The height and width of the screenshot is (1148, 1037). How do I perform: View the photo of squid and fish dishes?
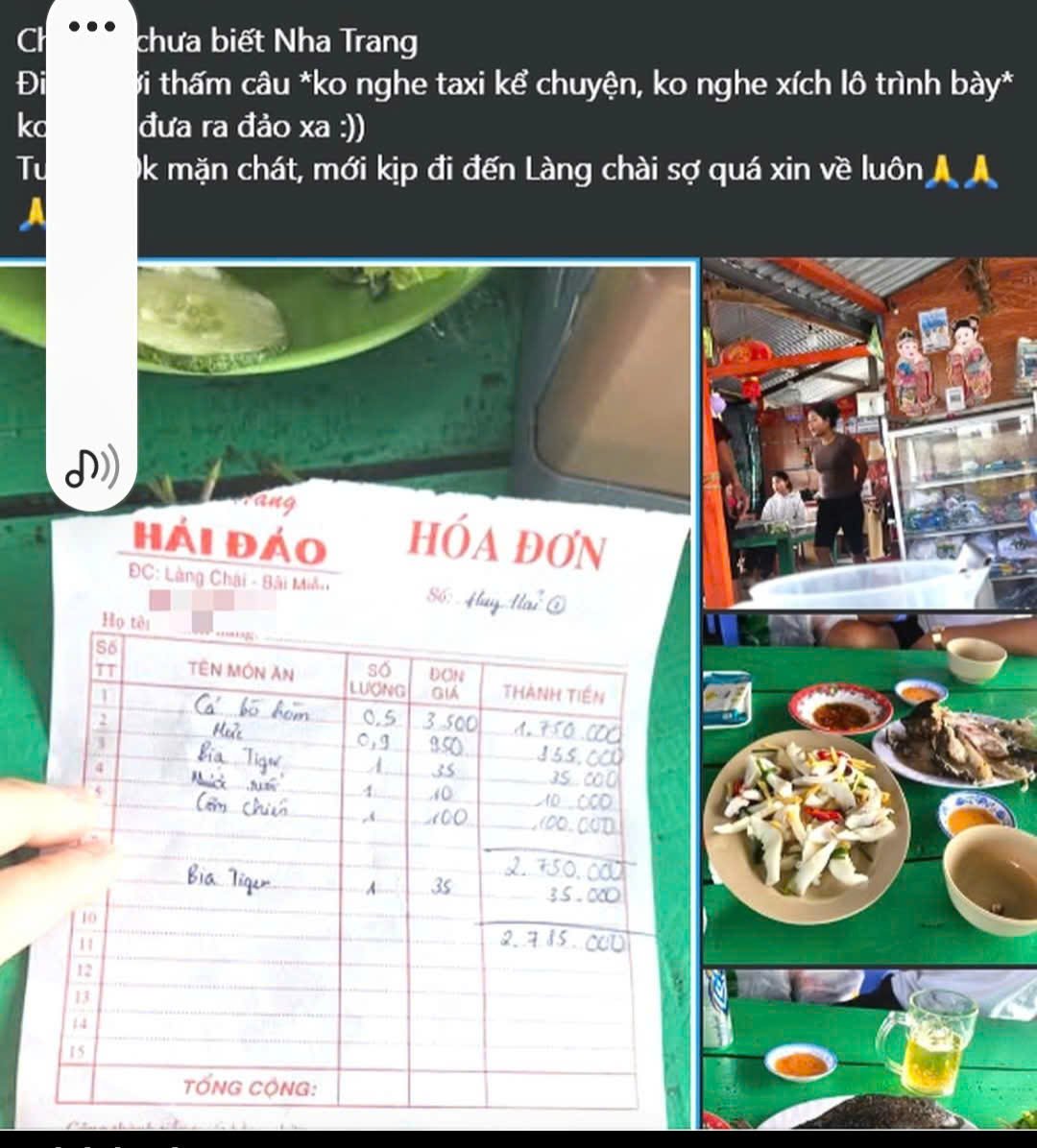(x=870, y=789)
